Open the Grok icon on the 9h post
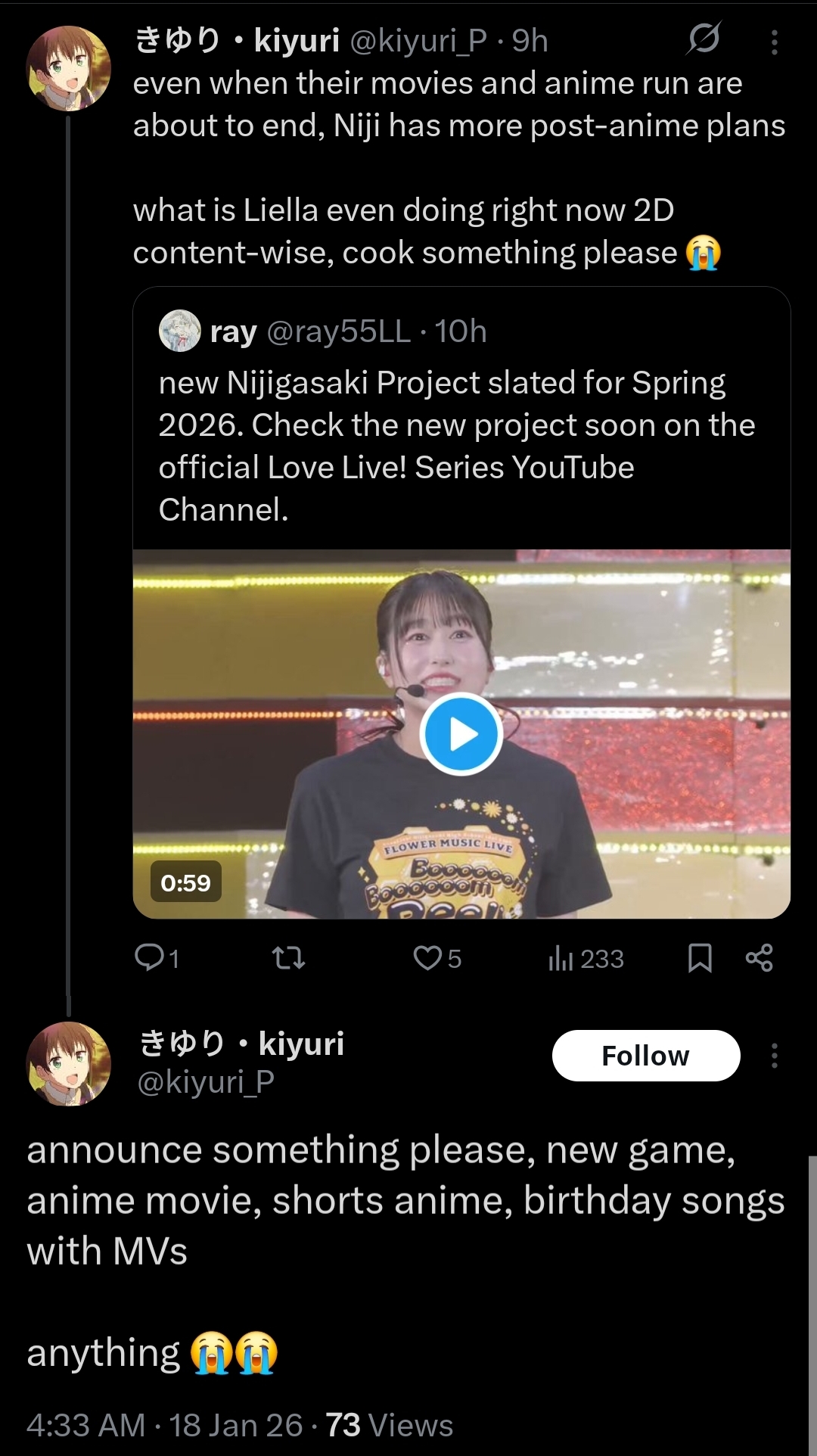The height and width of the screenshot is (1456, 817). [704, 39]
